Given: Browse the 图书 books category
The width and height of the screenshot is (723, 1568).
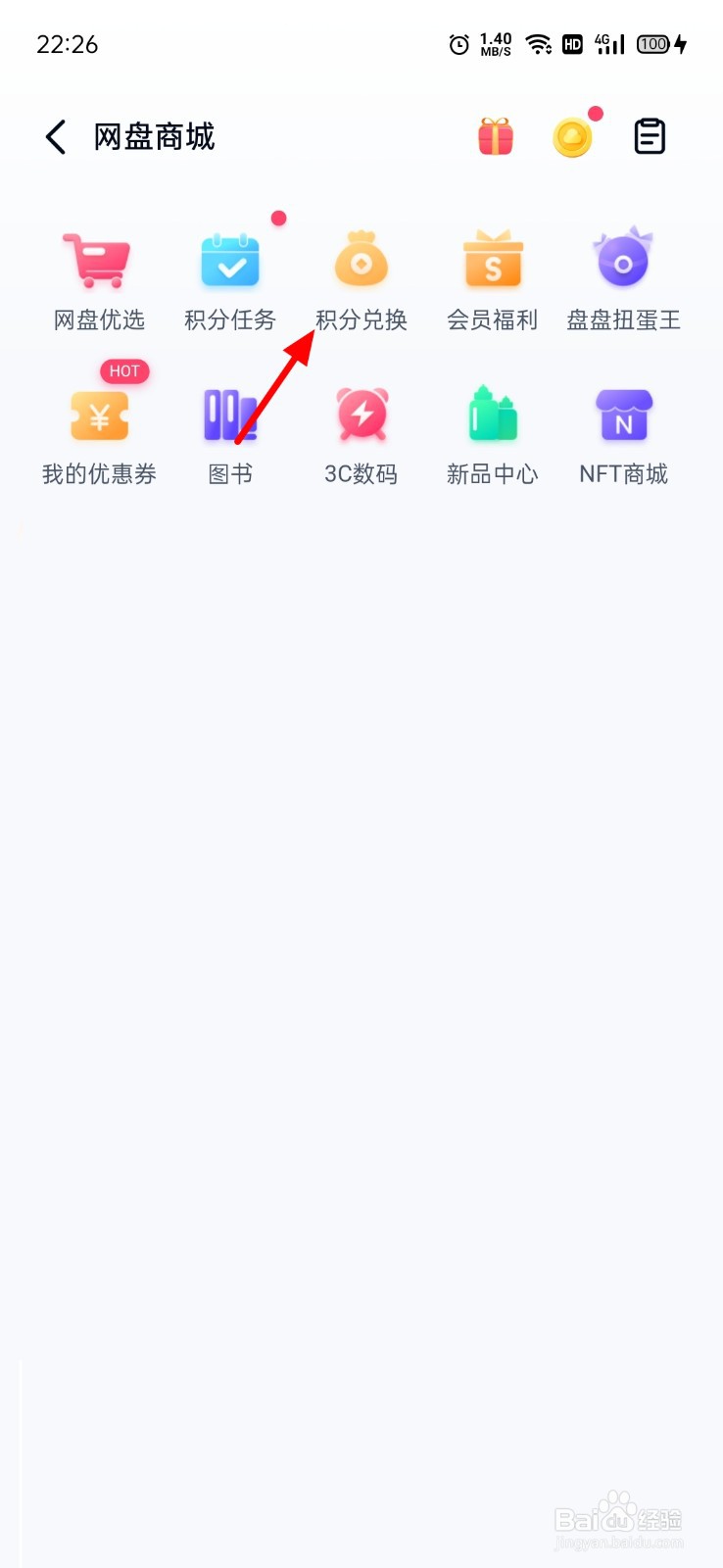Looking at the screenshot, I should coord(230,436).
